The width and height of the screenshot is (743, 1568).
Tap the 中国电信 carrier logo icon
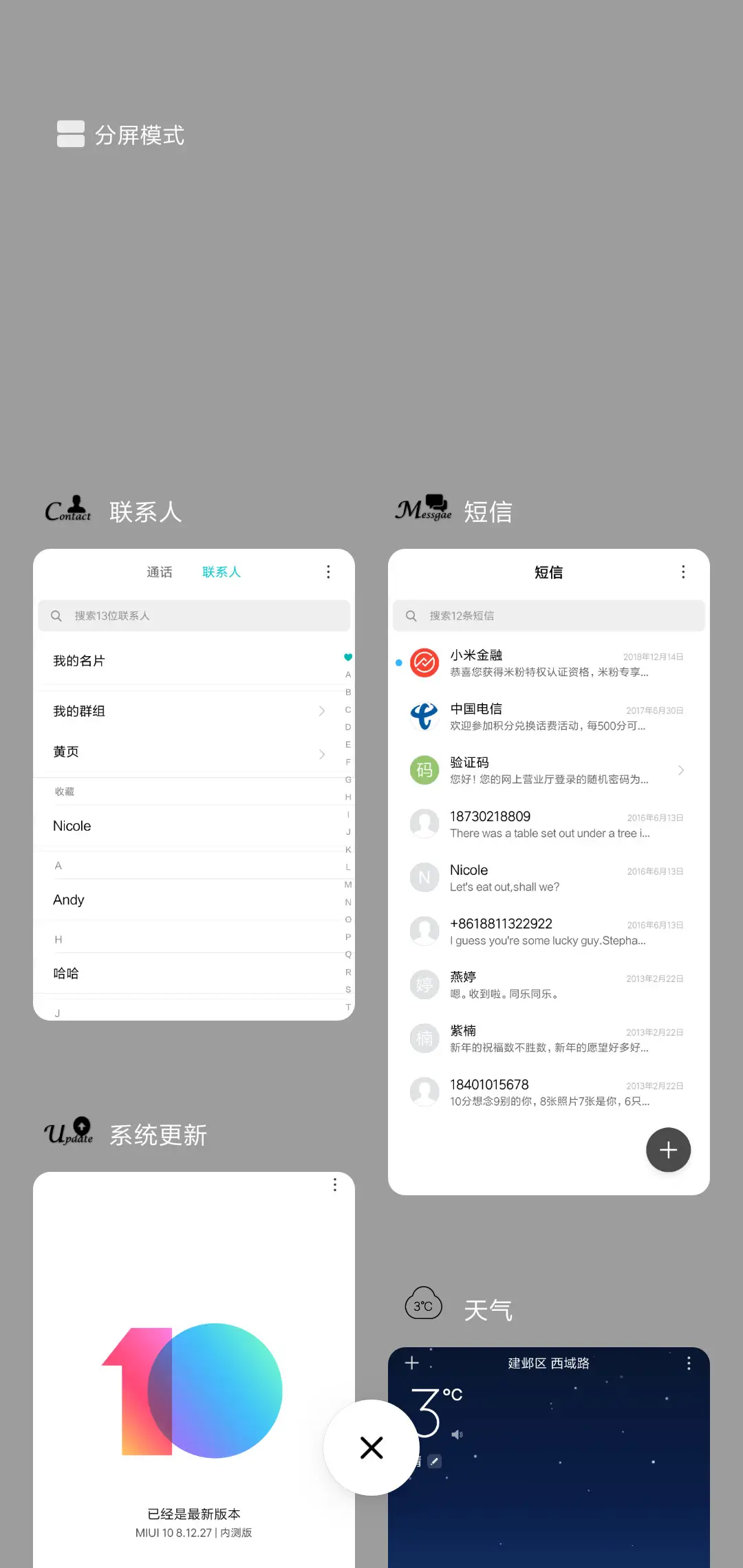[424, 717]
